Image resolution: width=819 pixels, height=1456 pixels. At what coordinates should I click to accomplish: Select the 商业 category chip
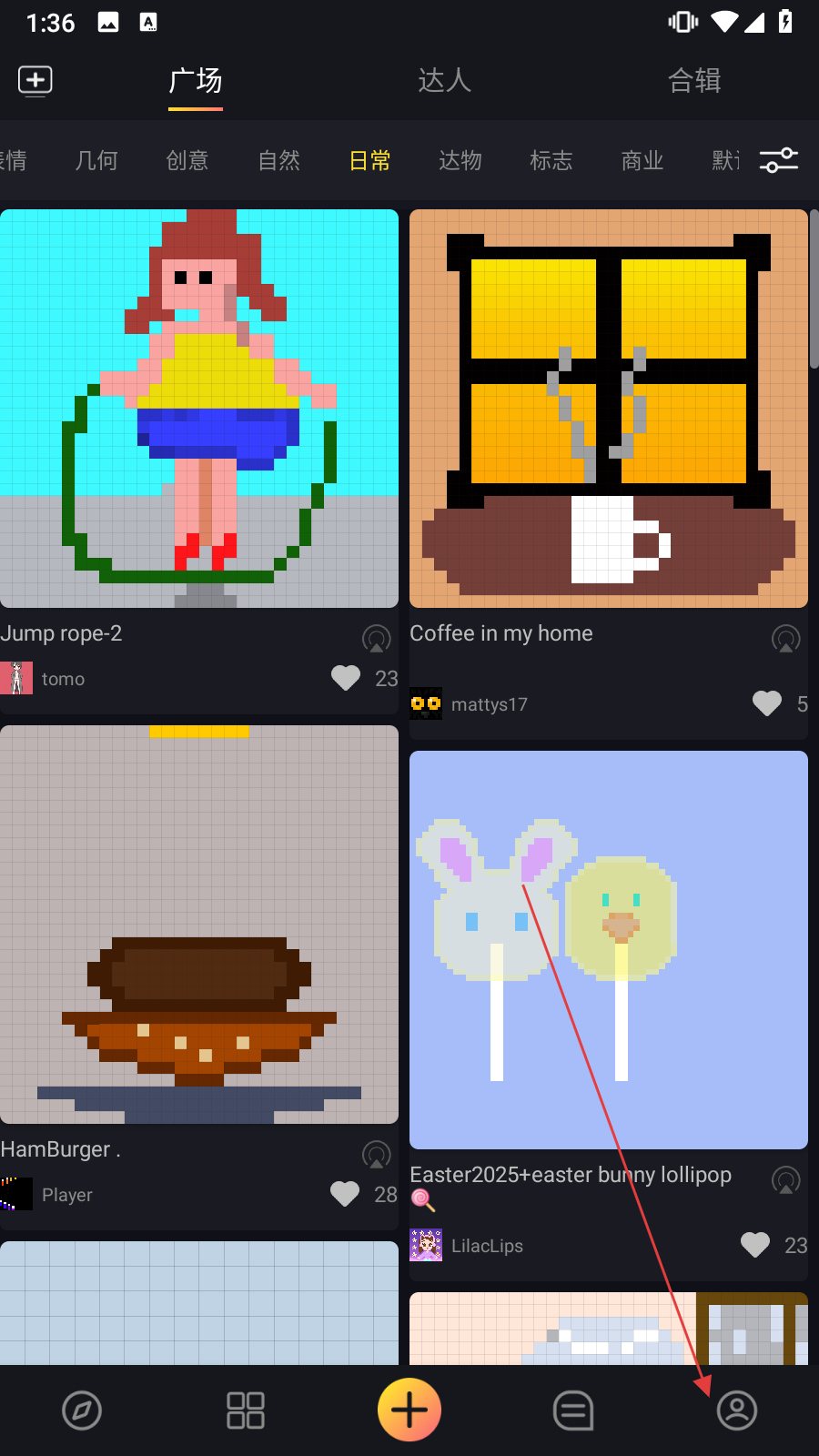coord(642,161)
